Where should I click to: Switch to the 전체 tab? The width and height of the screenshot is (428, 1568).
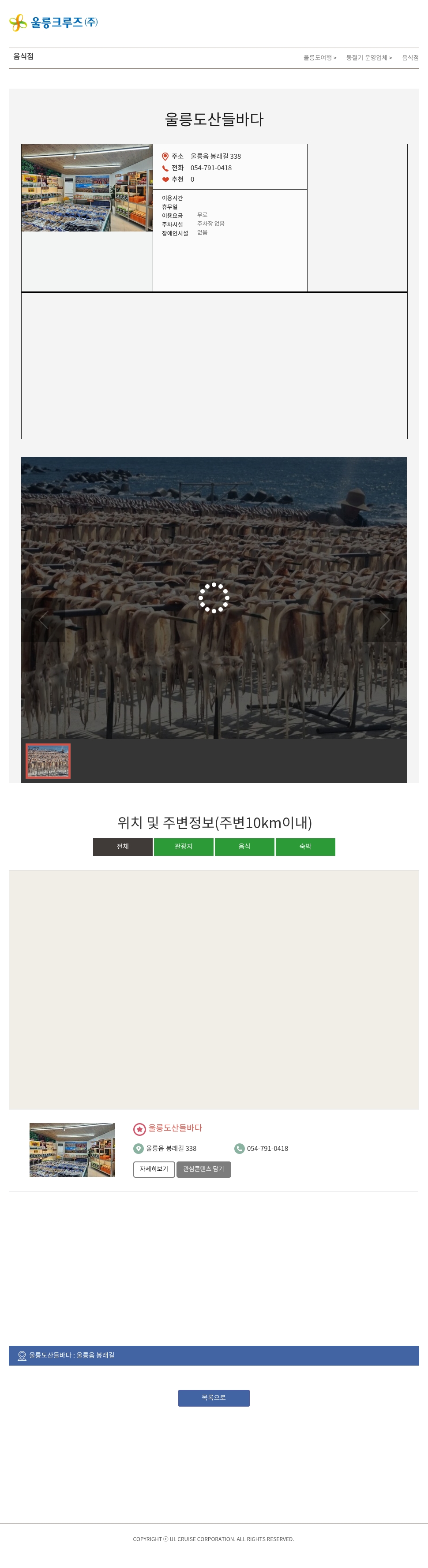coord(122,846)
